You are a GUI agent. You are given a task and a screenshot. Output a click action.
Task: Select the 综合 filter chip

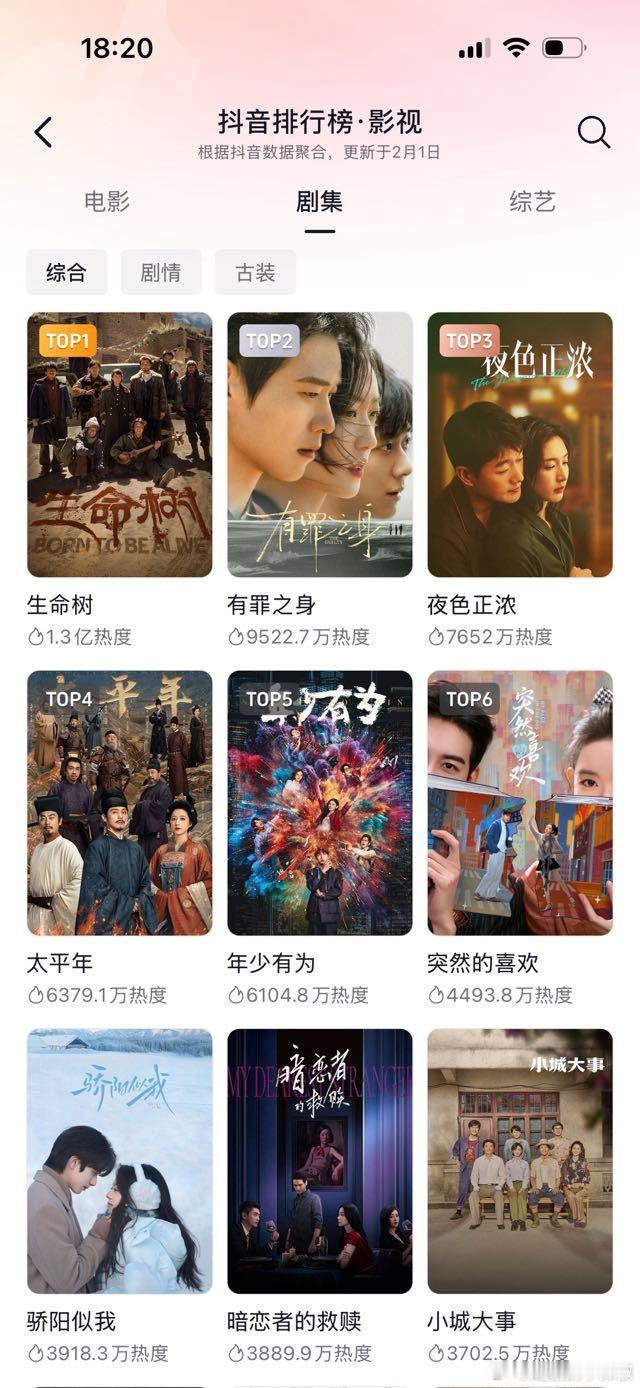click(66, 272)
